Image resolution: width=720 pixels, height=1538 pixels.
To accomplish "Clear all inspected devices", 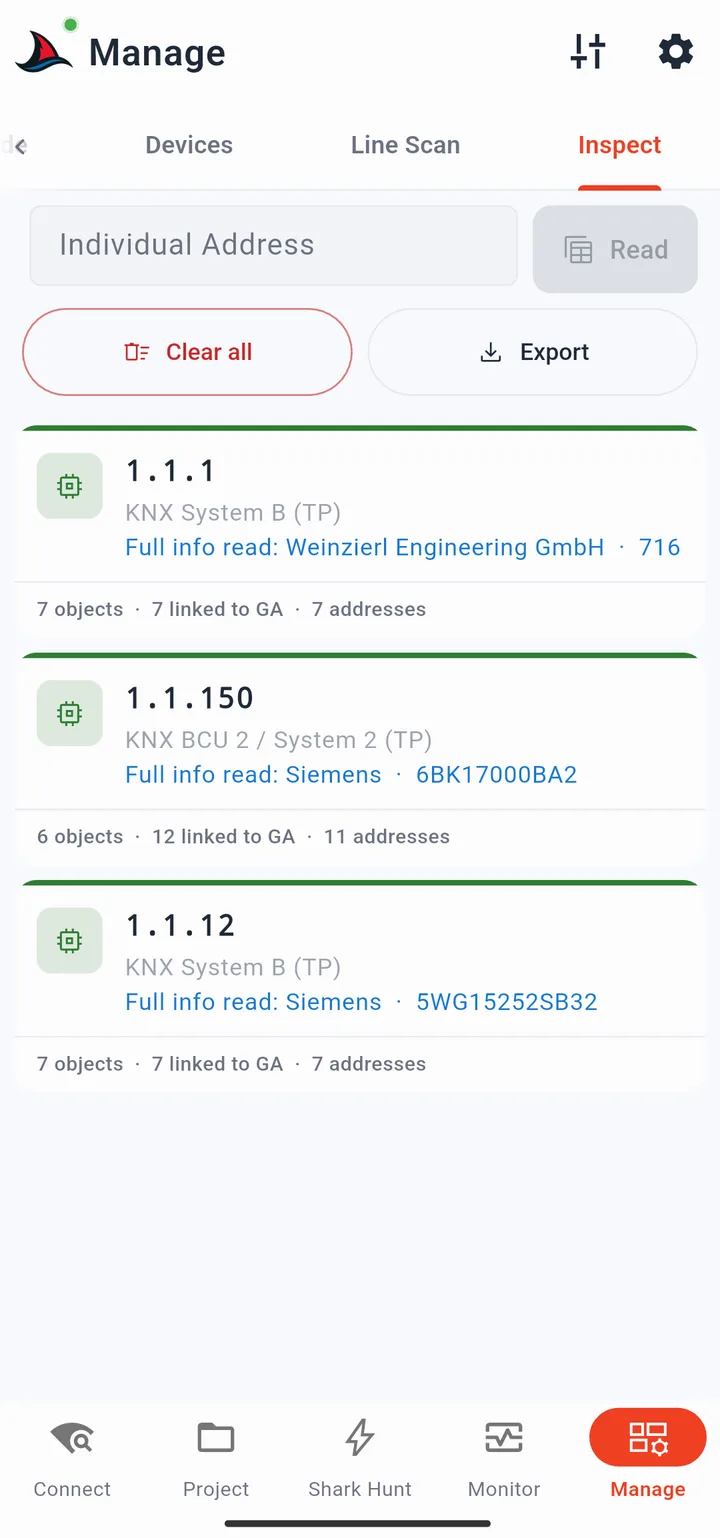I will [187, 352].
